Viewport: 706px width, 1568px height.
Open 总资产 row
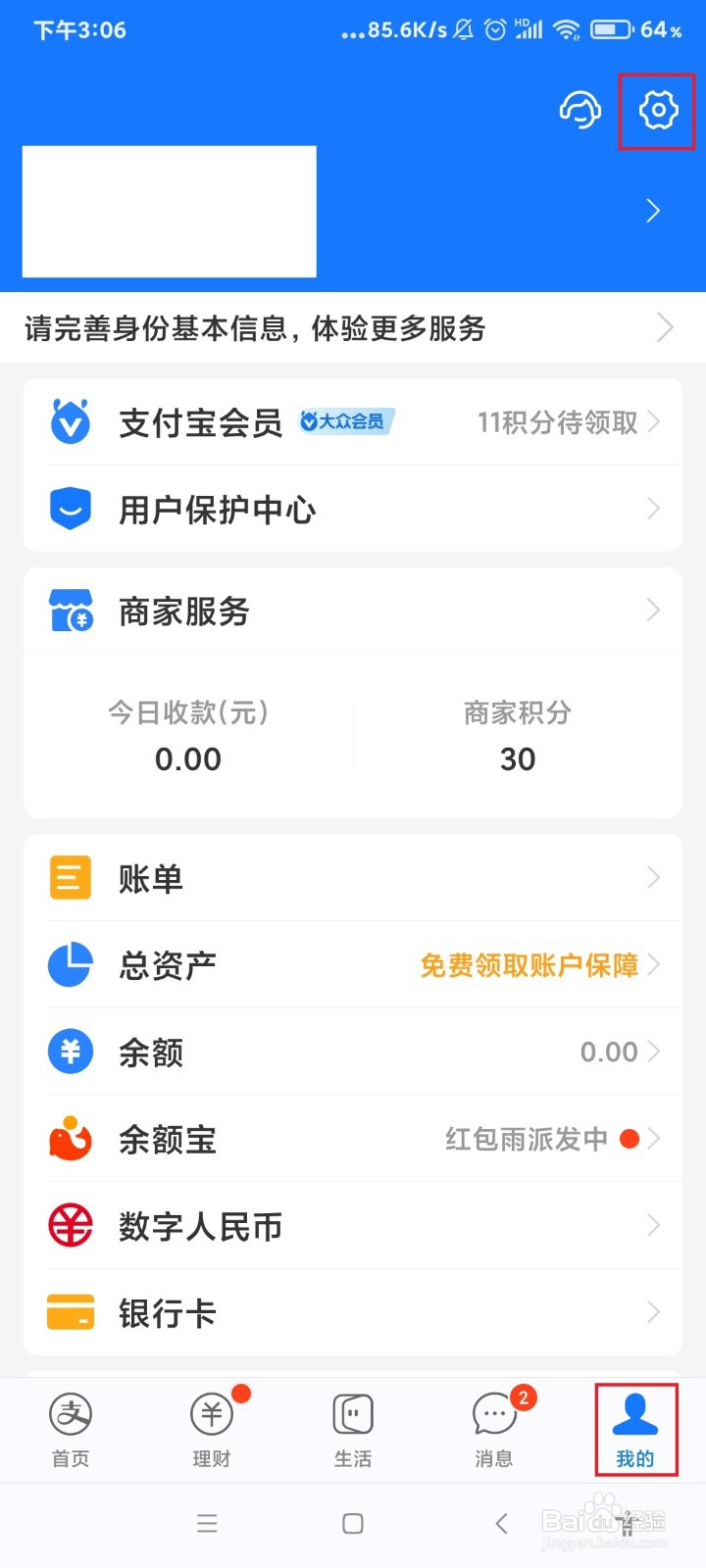(x=353, y=965)
